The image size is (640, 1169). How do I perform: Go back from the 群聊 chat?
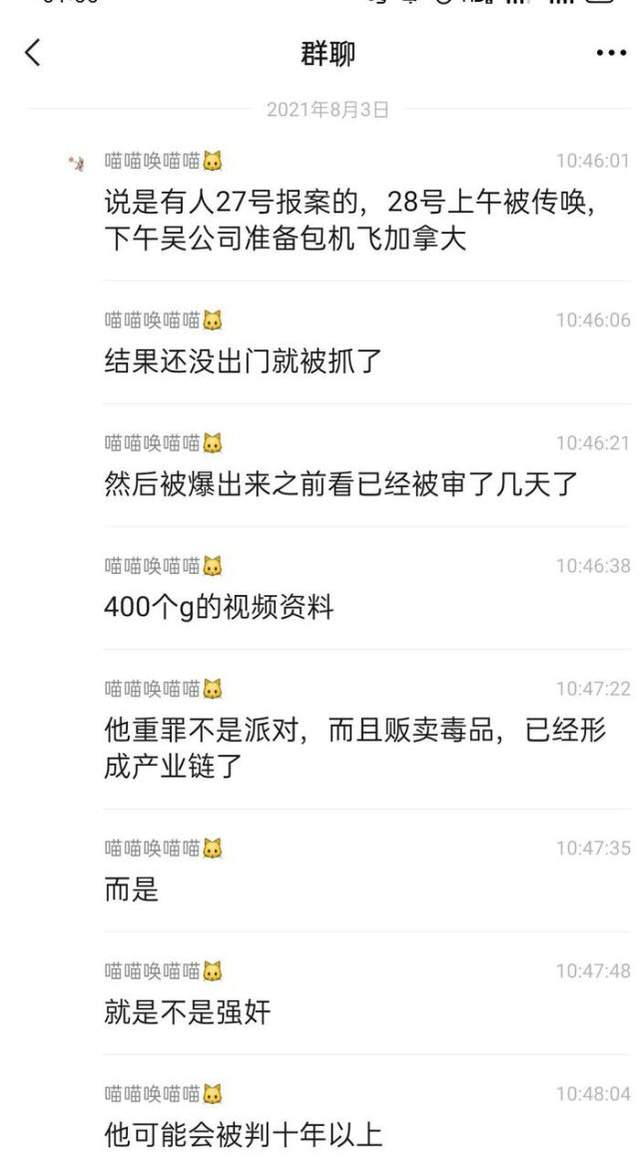pos(33,54)
